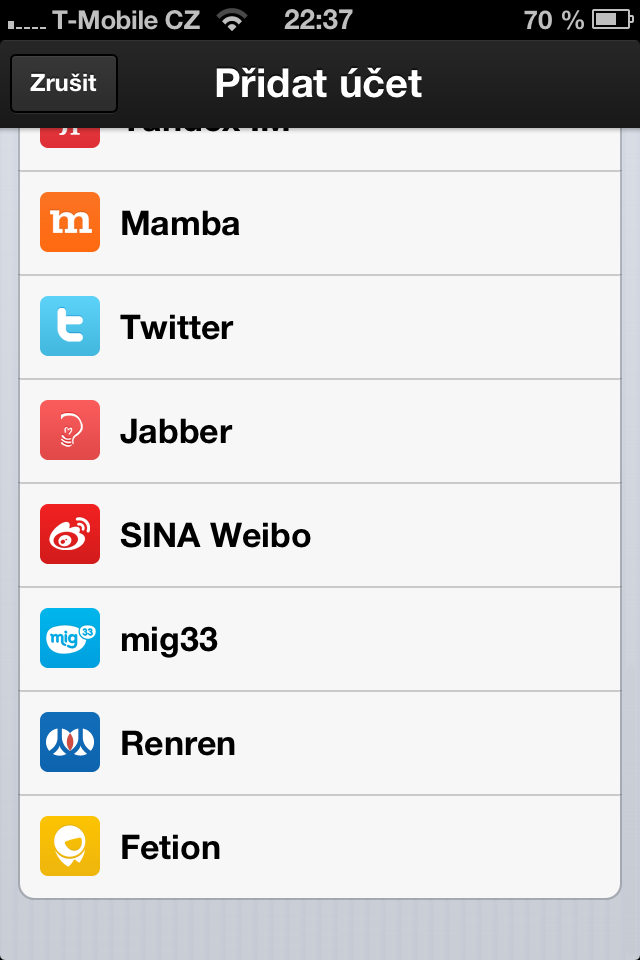Tap the Zrušit cancel button
Screen dimensions: 640x960
(64, 83)
